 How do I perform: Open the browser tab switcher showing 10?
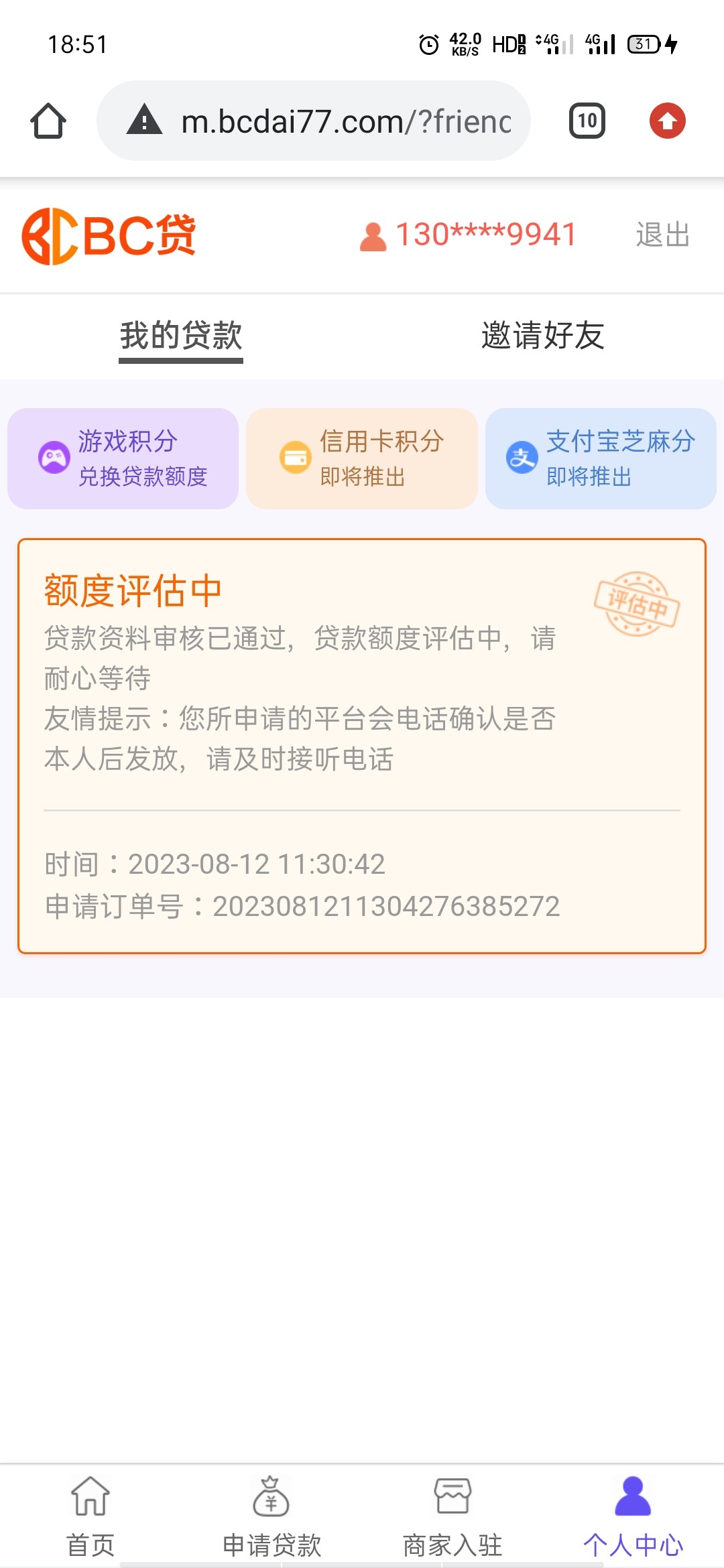(587, 121)
